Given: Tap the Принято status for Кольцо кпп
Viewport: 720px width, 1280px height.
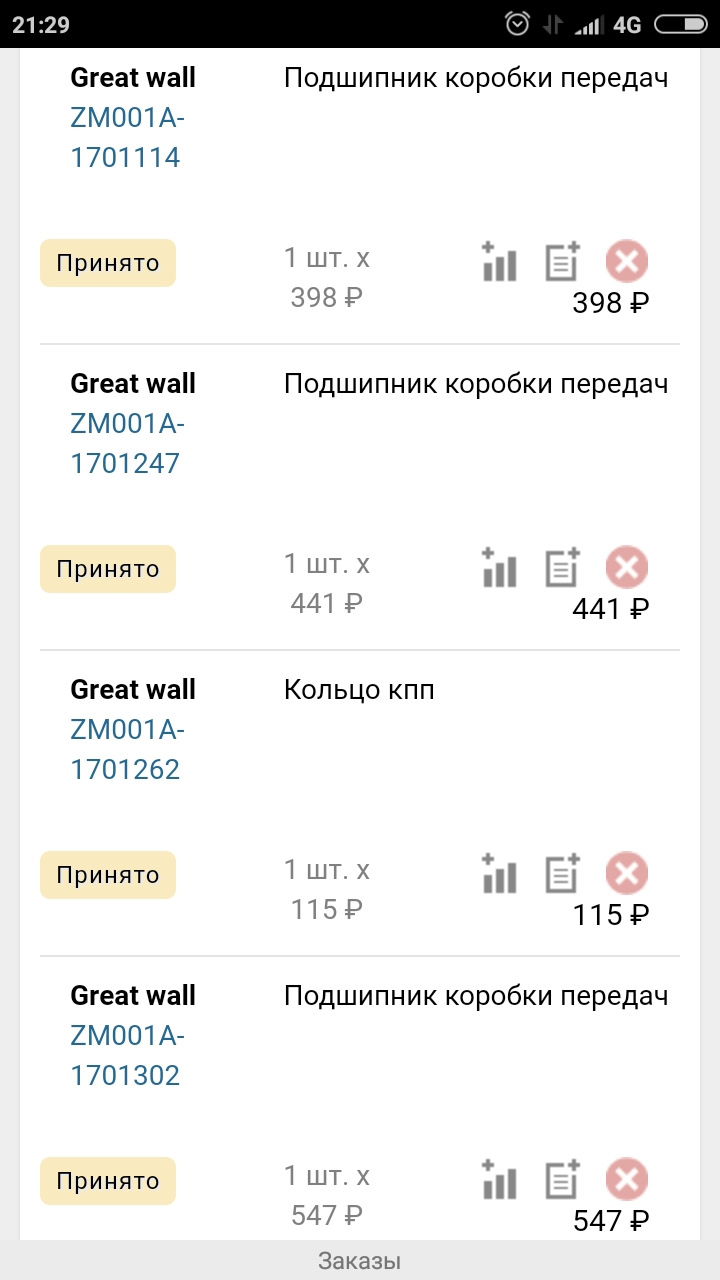Looking at the screenshot, I should click(107, 874).
